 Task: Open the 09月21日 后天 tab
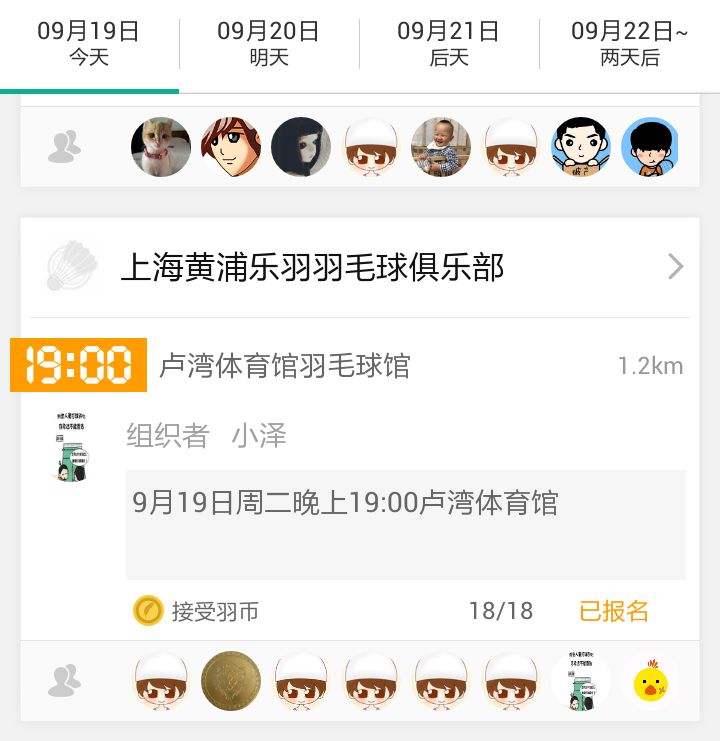(449, 44)
